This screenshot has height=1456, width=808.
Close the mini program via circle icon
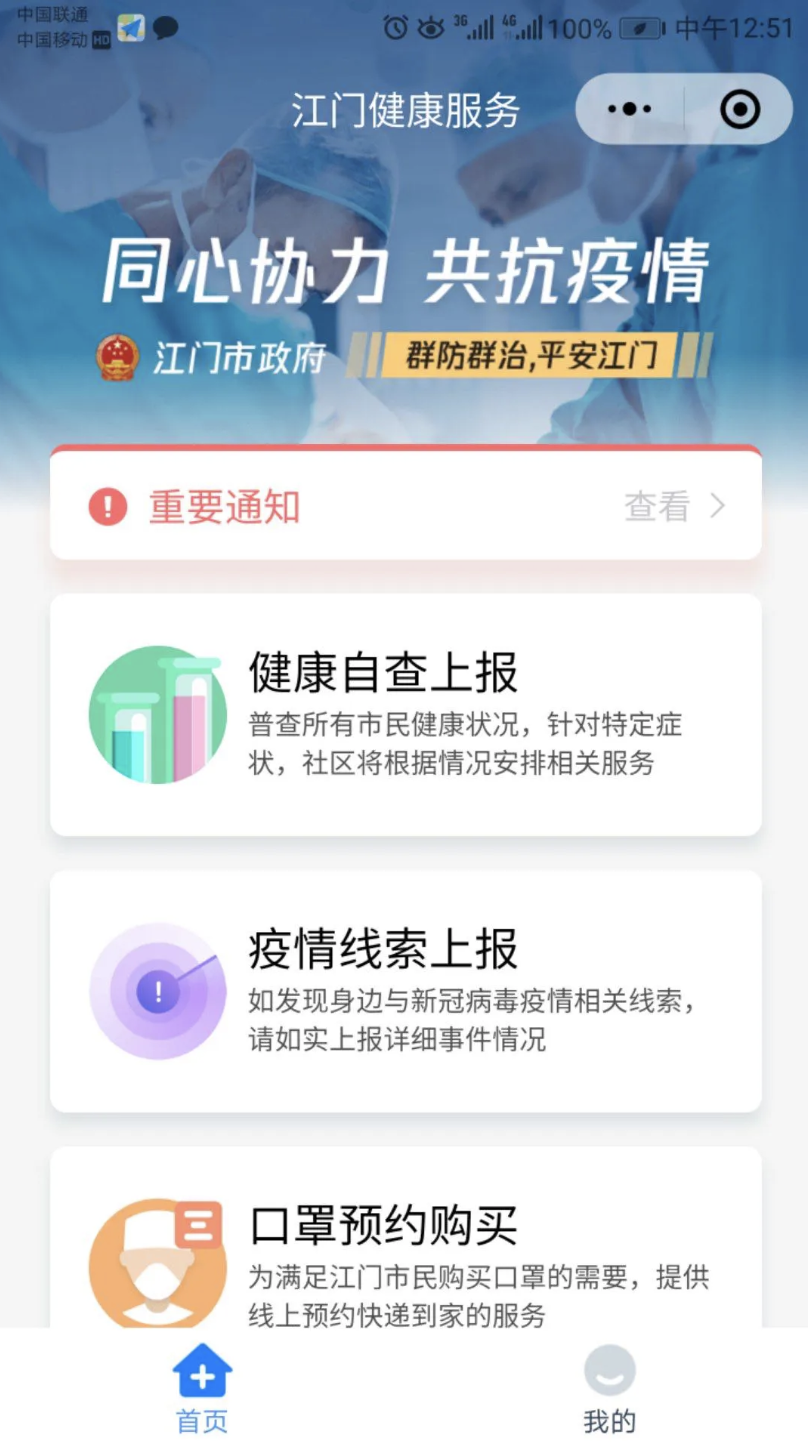tap(740, 109)
